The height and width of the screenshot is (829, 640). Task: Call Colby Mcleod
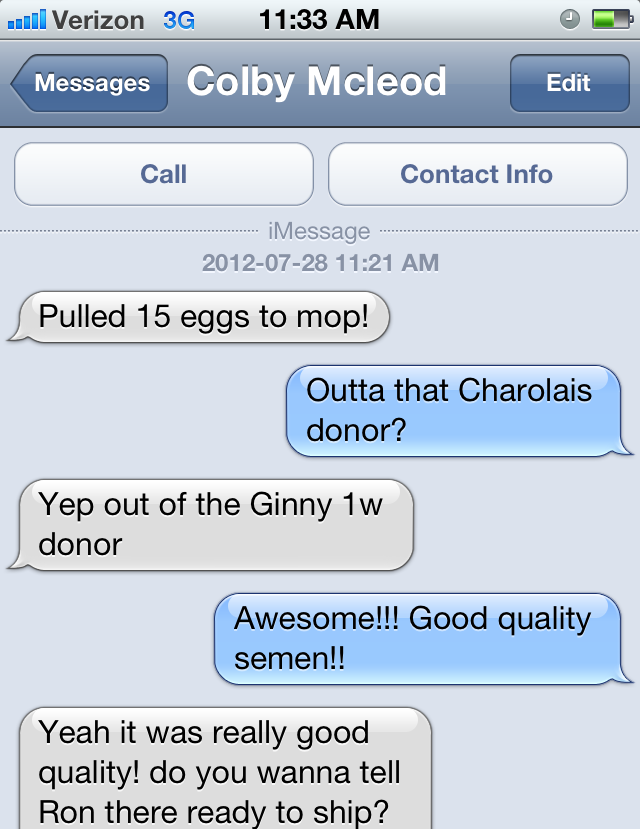(x=163, y=174)
